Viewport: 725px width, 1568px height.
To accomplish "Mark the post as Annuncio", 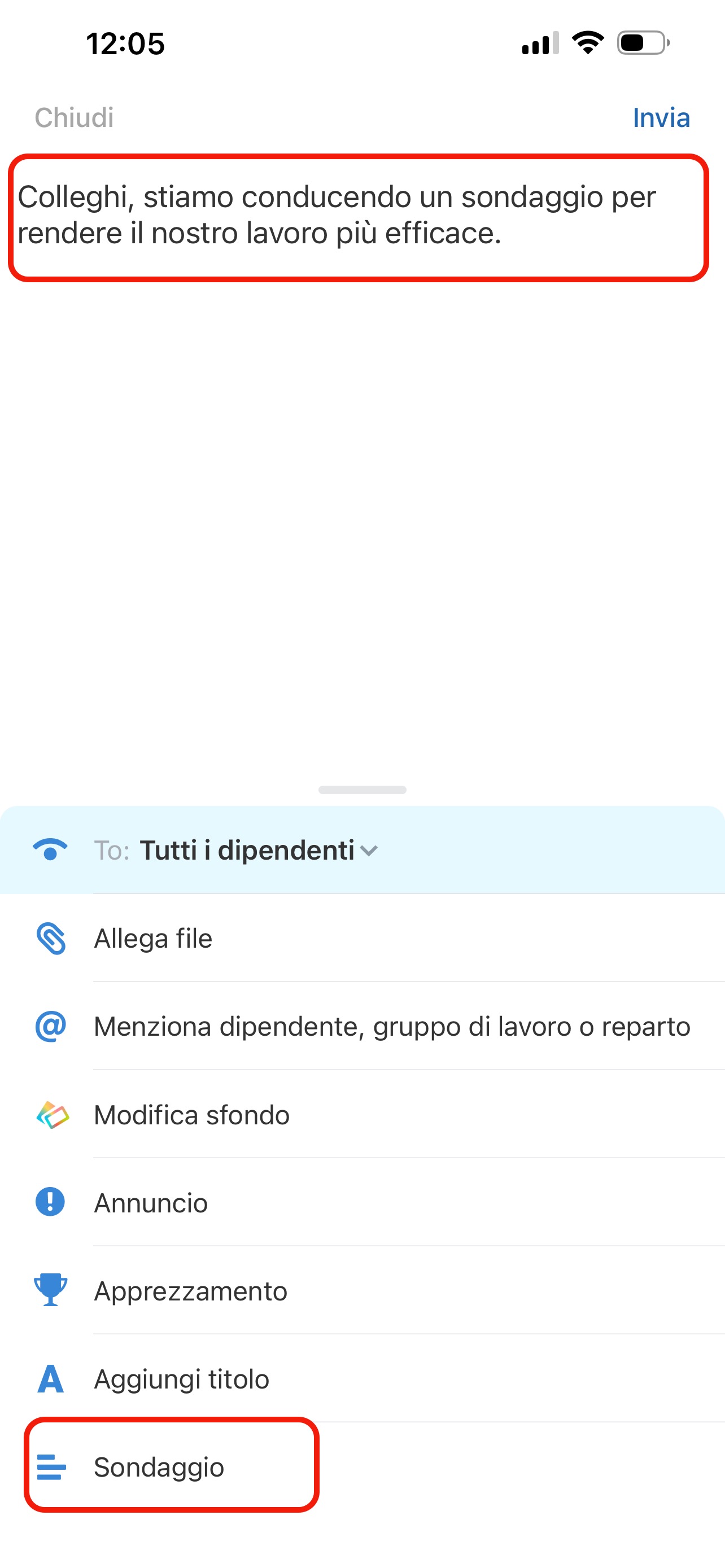I will click(150, 1203).
